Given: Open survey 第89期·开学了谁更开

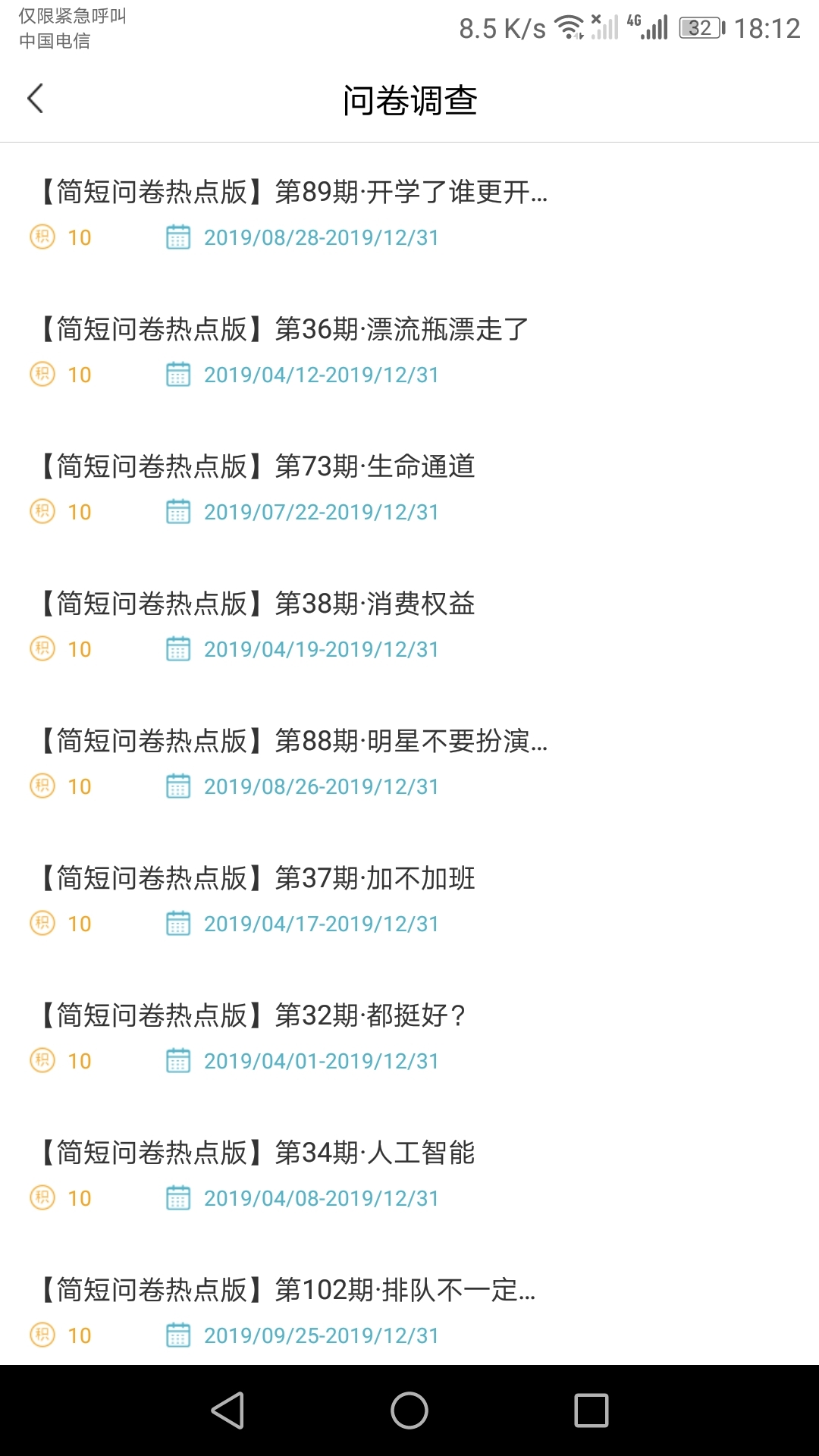Looking at the screenshot, I should point(293,193).
